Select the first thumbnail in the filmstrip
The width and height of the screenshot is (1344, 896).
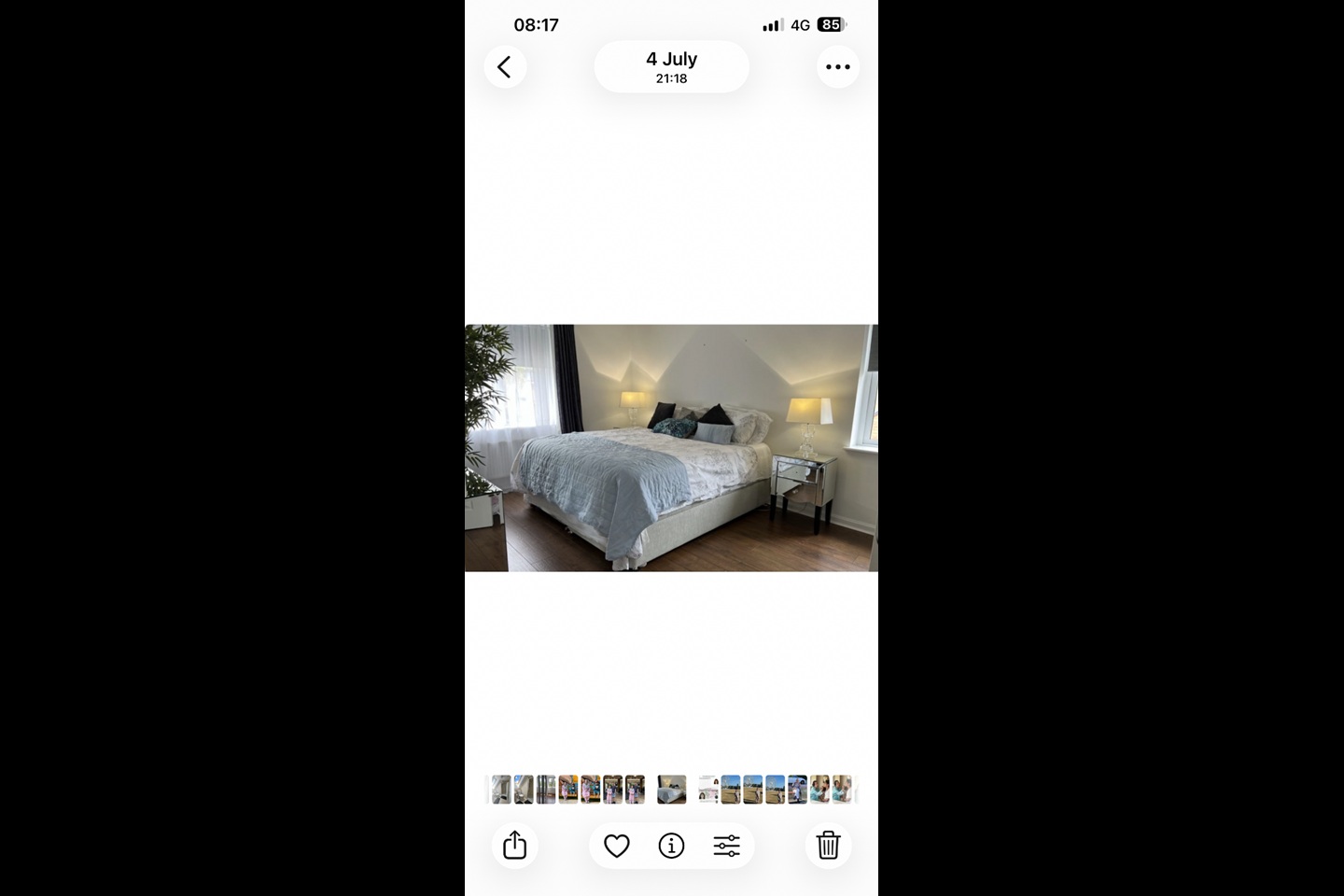pyautogui.click(x=501, y=790)
